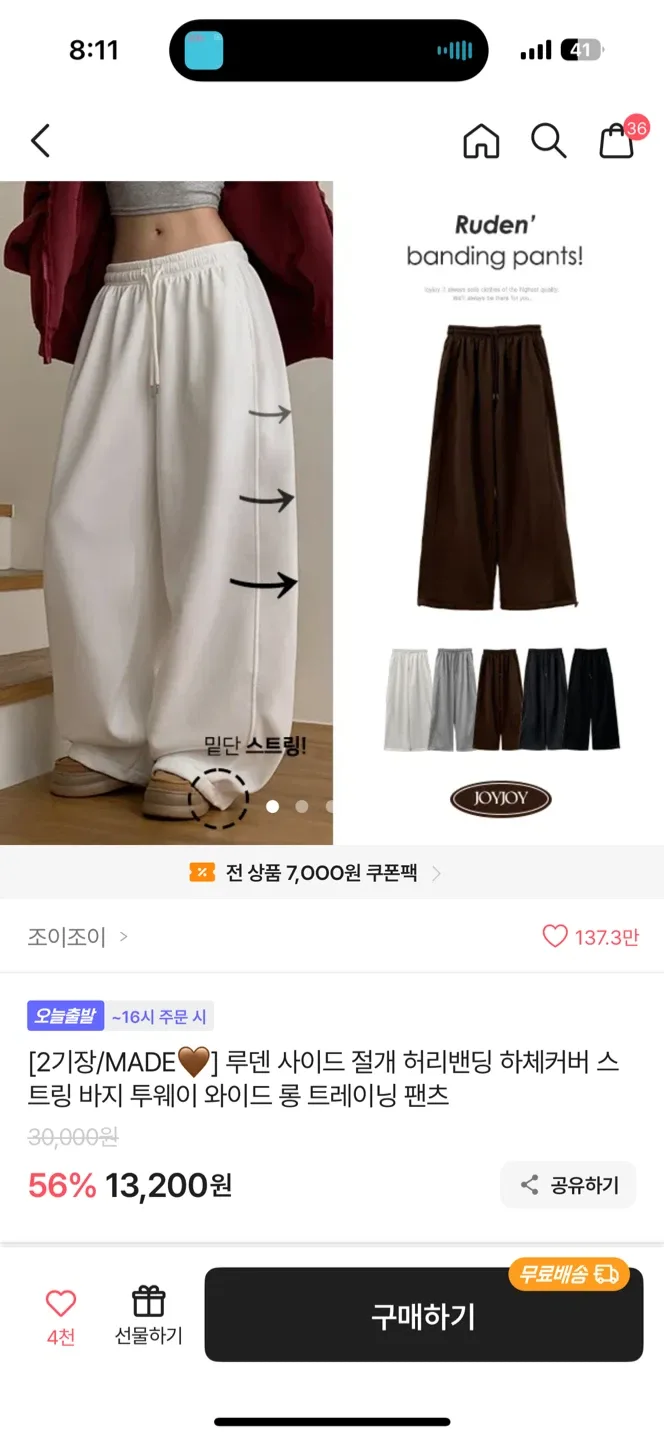The height and width of the screenshot is (1440, 664).
Task: Open the white pants product photo
Action: click(x=166, y=512)
